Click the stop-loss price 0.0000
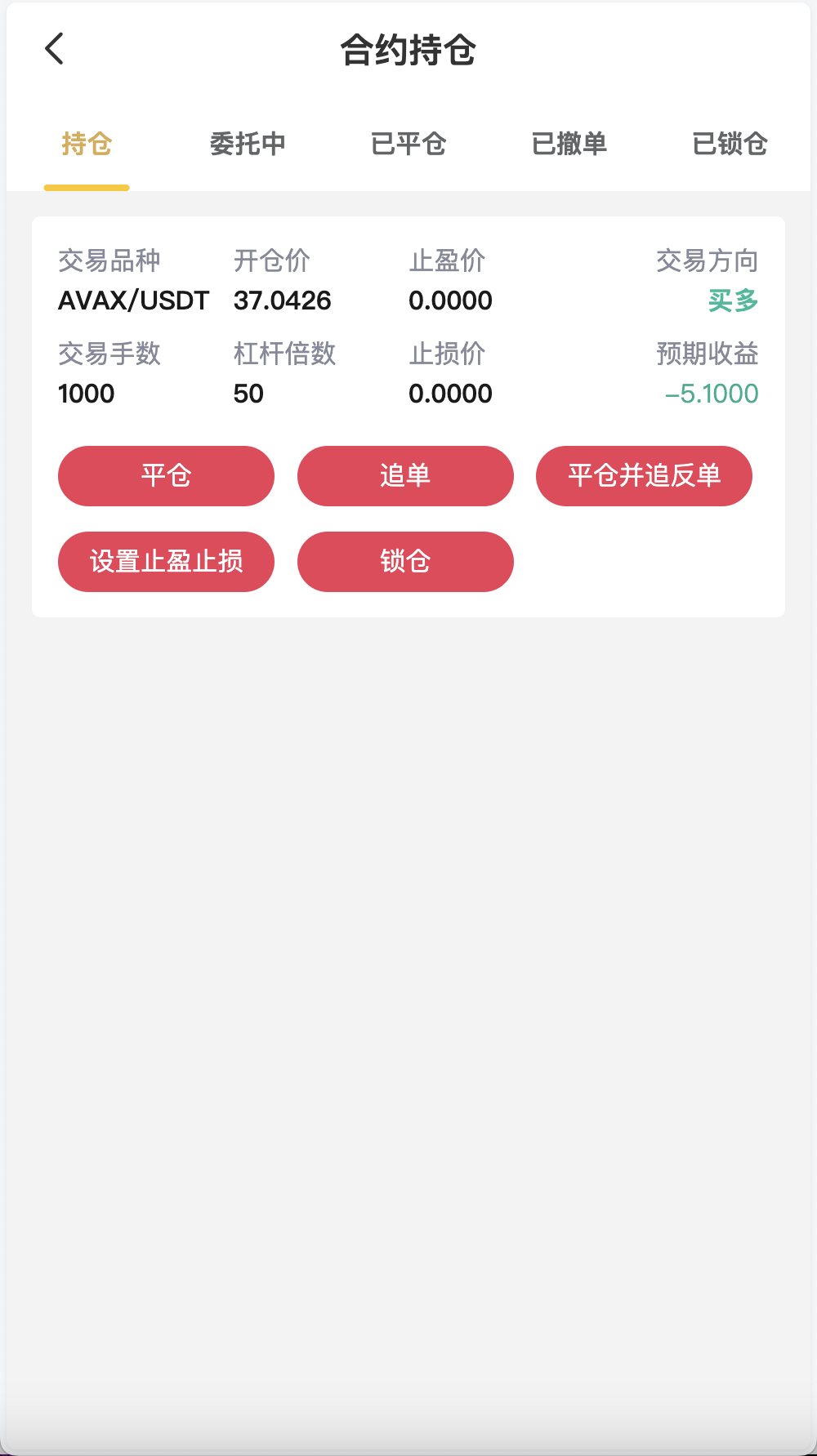817x1456 pixels. pyautogui.click(x=451, y=394)
